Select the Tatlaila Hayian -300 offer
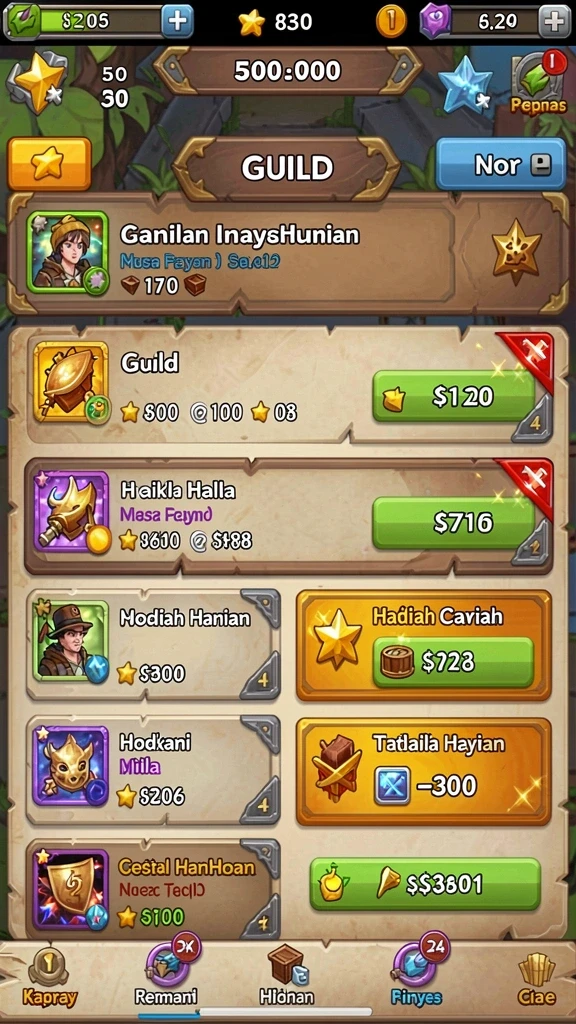 [424, 772]
